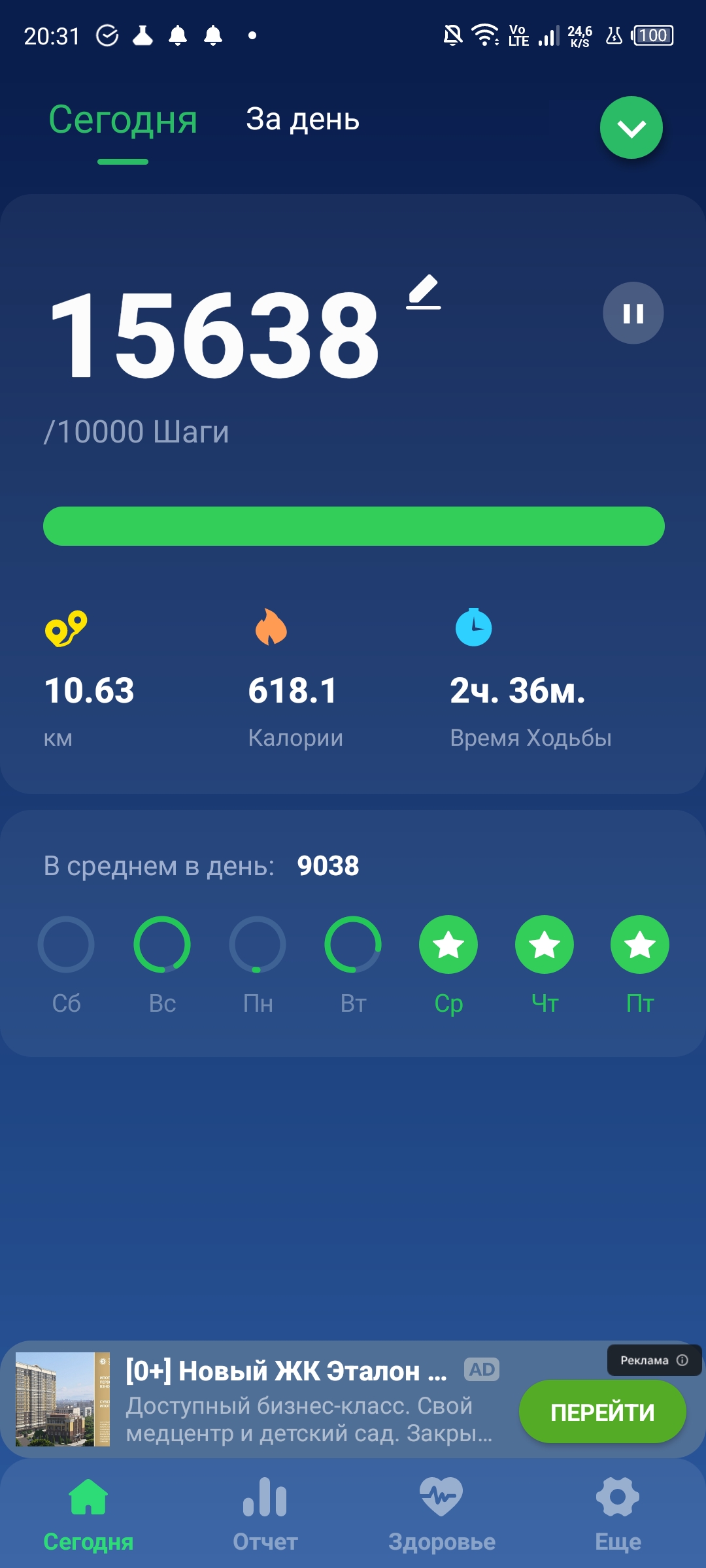Viewport: 706px width, 1568px height.
Task: Pause step counting
Action: coord(633,313)
